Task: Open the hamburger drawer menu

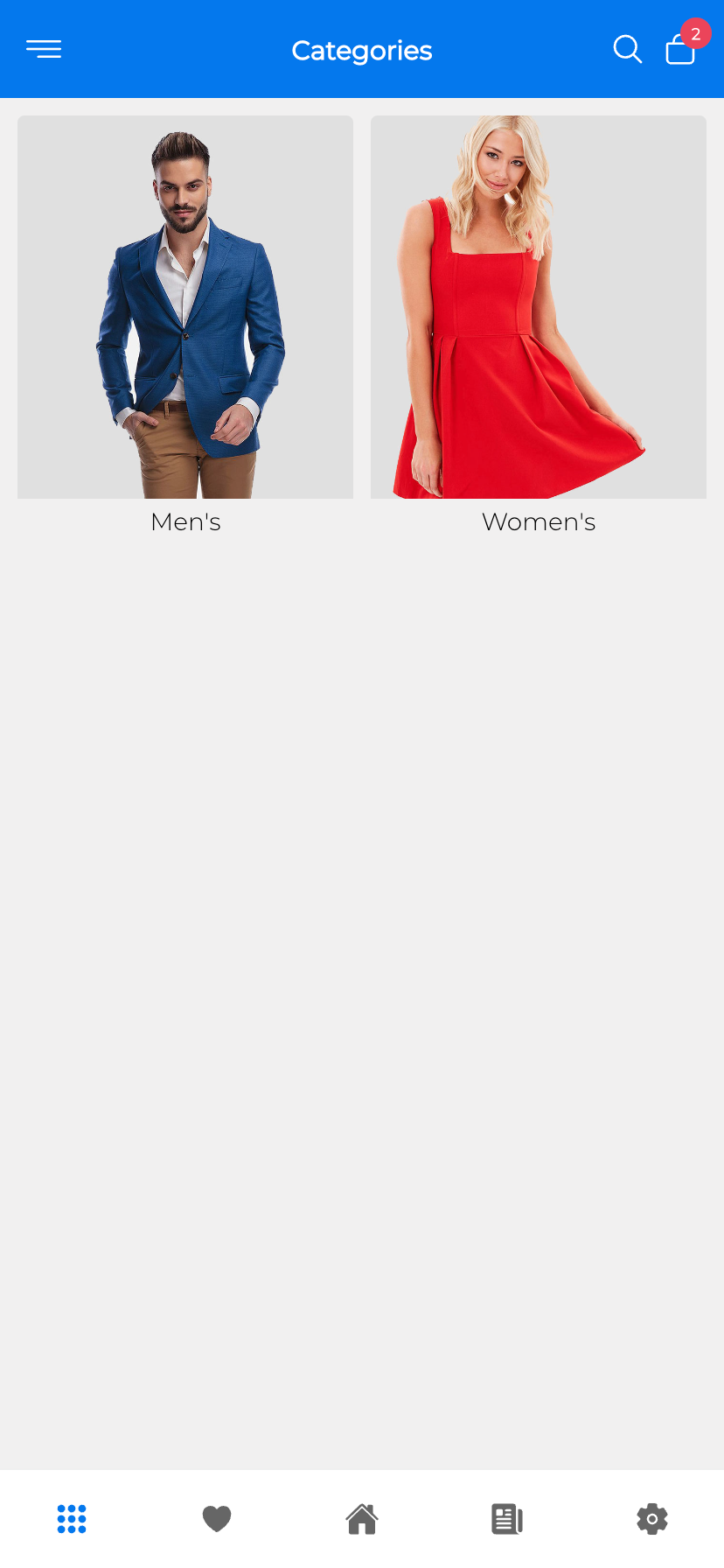Action: [x=44, y=49]
